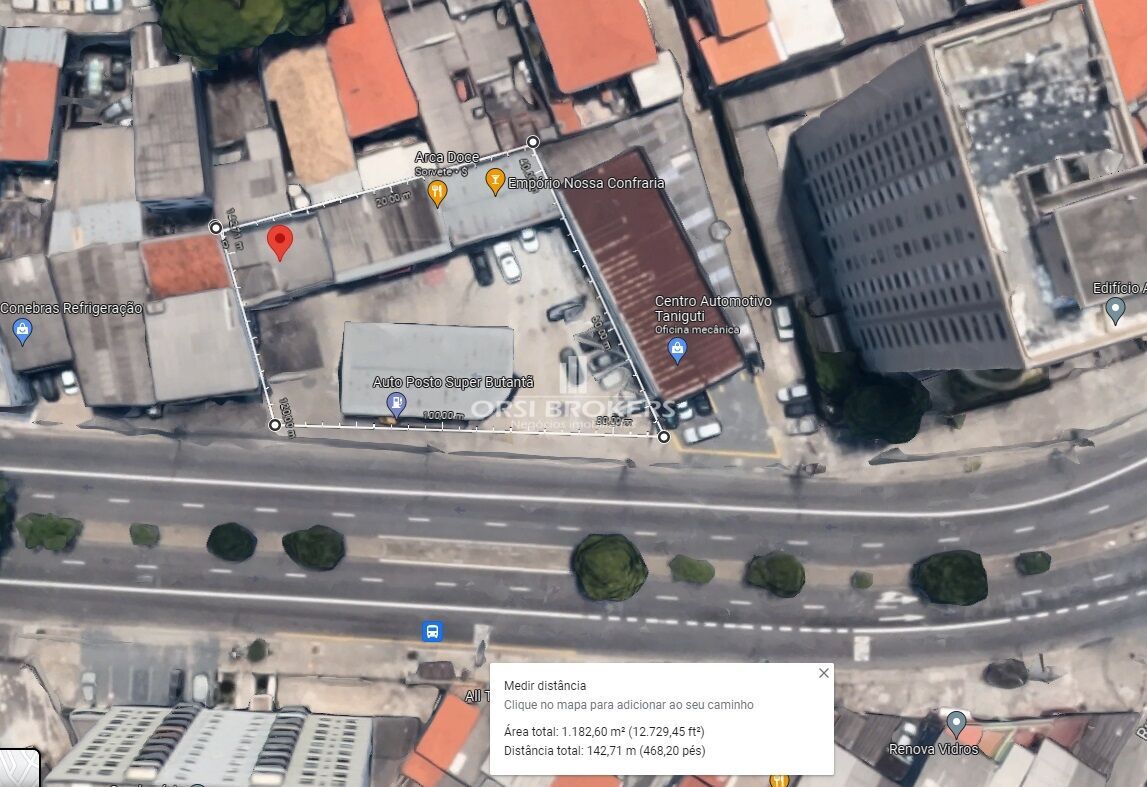Select the Empório Nossa Confraria marker
Image resolution: width=1147 pixels, height=787 pixels.
494,182
